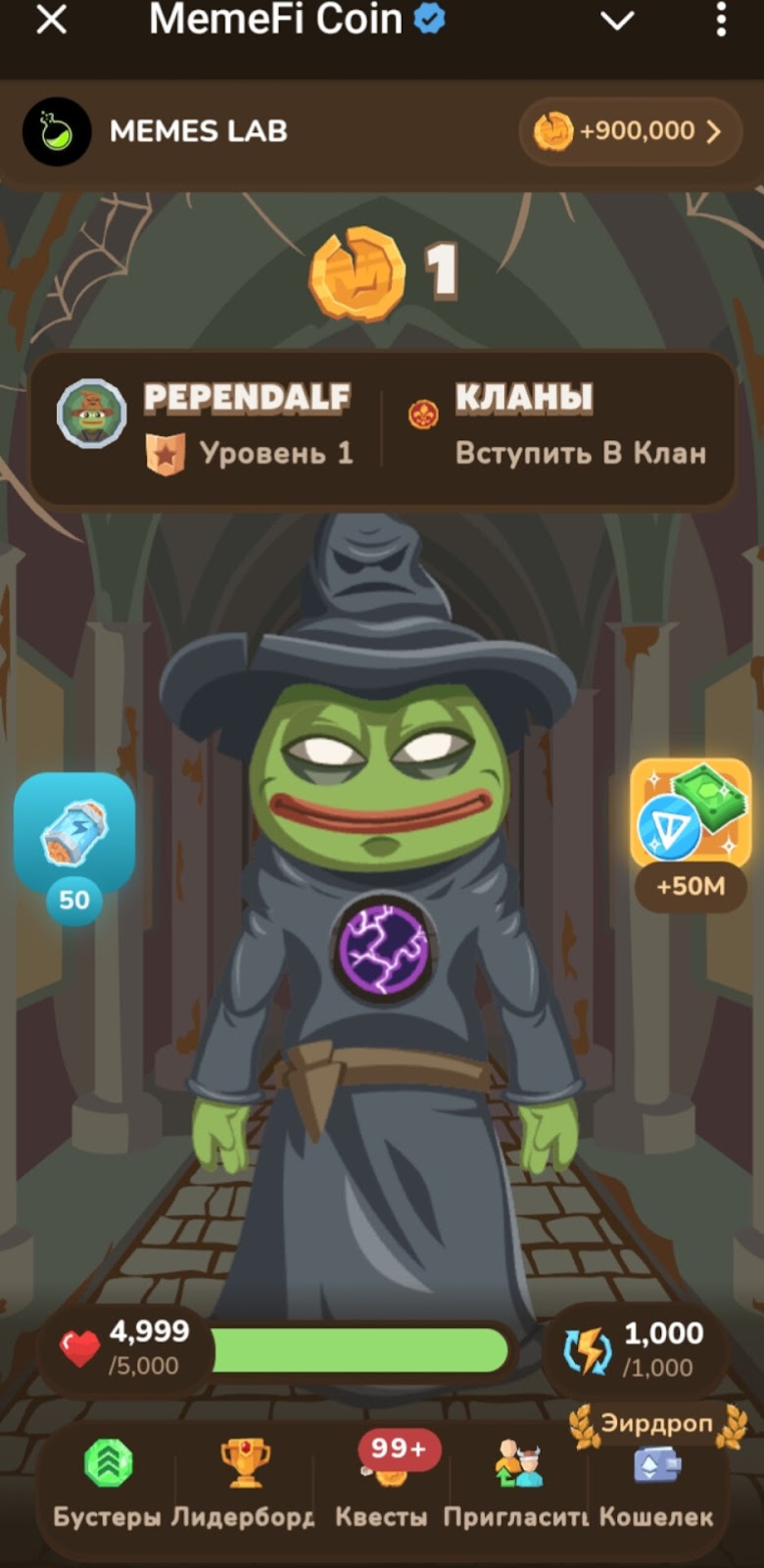Join a clan via Кланы

tap(558, 425)
